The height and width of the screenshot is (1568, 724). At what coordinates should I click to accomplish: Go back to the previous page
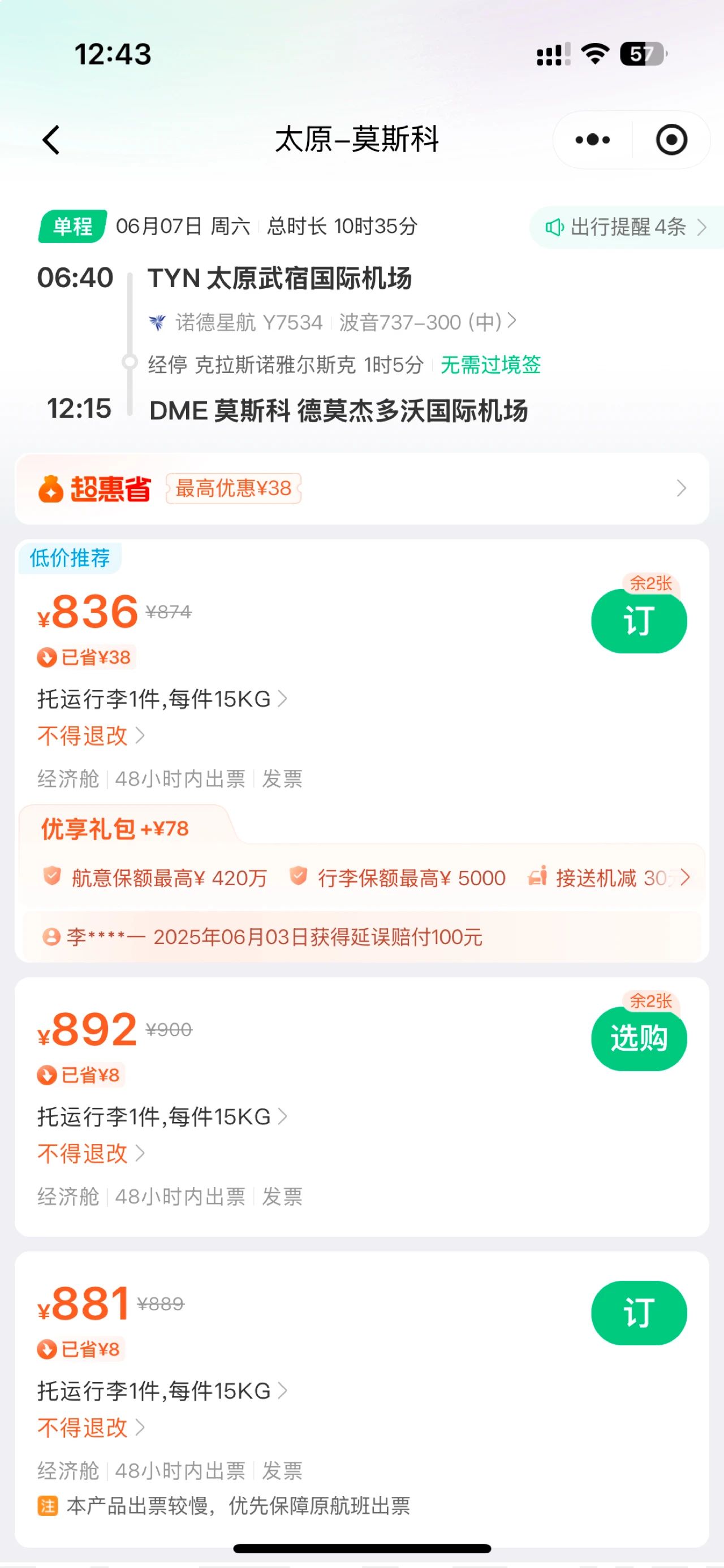tap(51, 140)
